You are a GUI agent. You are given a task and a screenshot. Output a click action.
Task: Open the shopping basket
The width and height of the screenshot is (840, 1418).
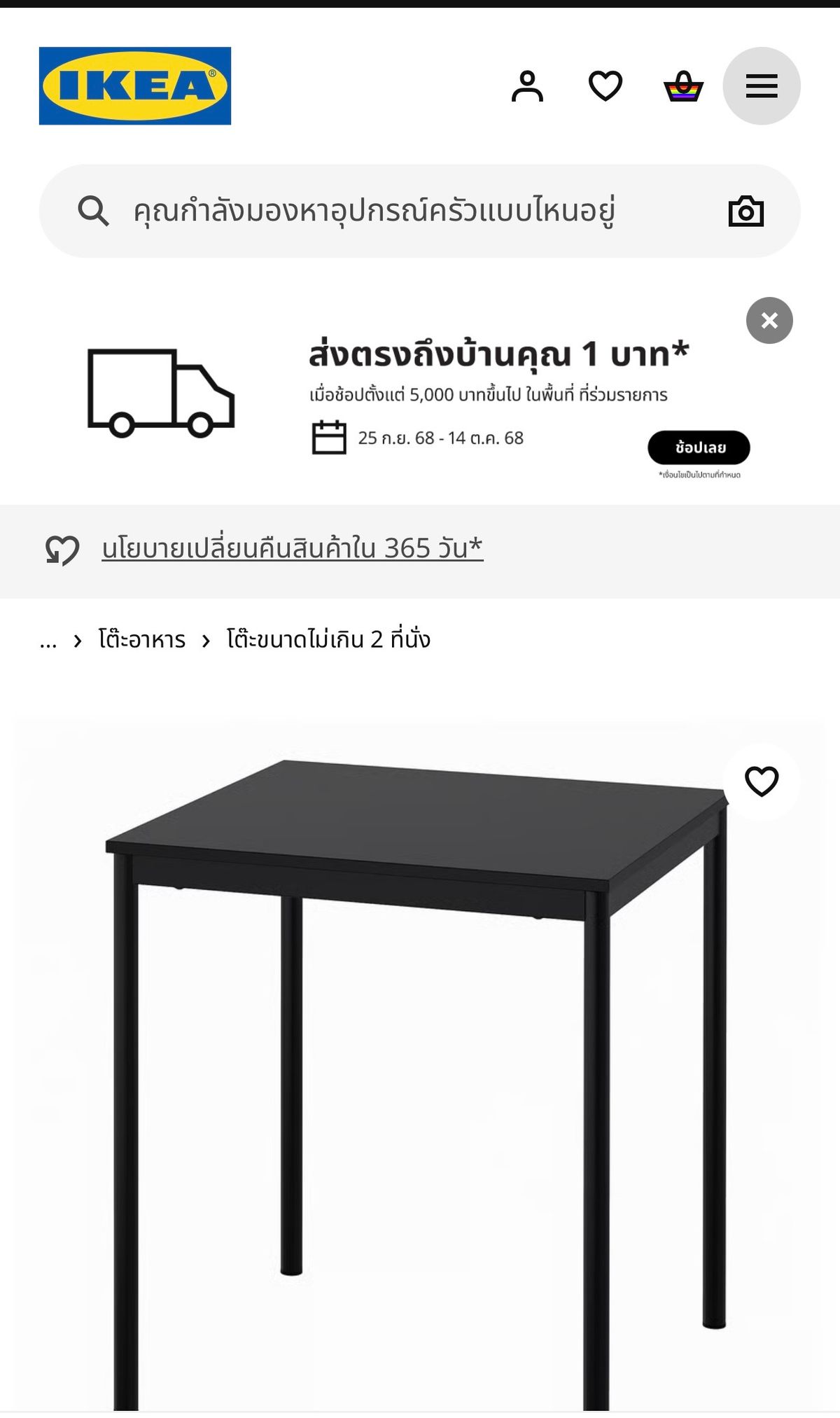tap(683, 86)
